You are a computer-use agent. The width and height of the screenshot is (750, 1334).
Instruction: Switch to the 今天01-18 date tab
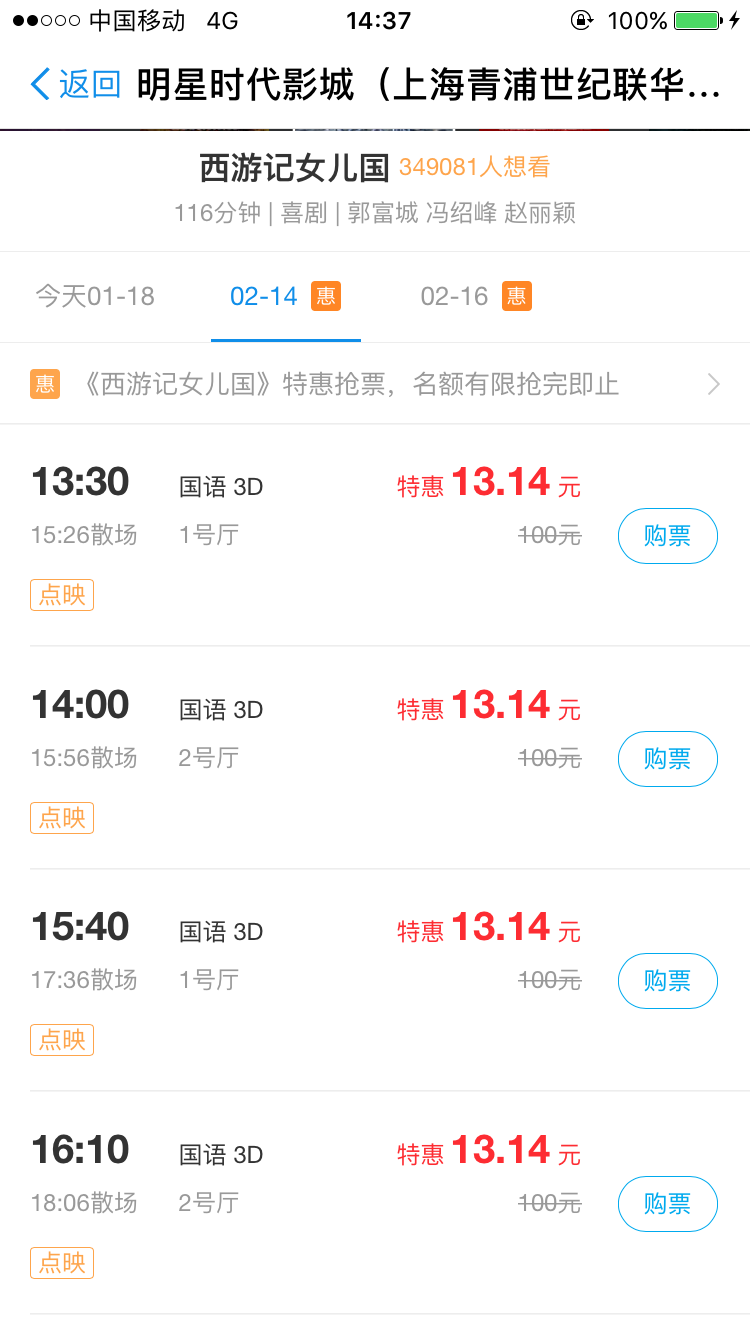(95, 296)
